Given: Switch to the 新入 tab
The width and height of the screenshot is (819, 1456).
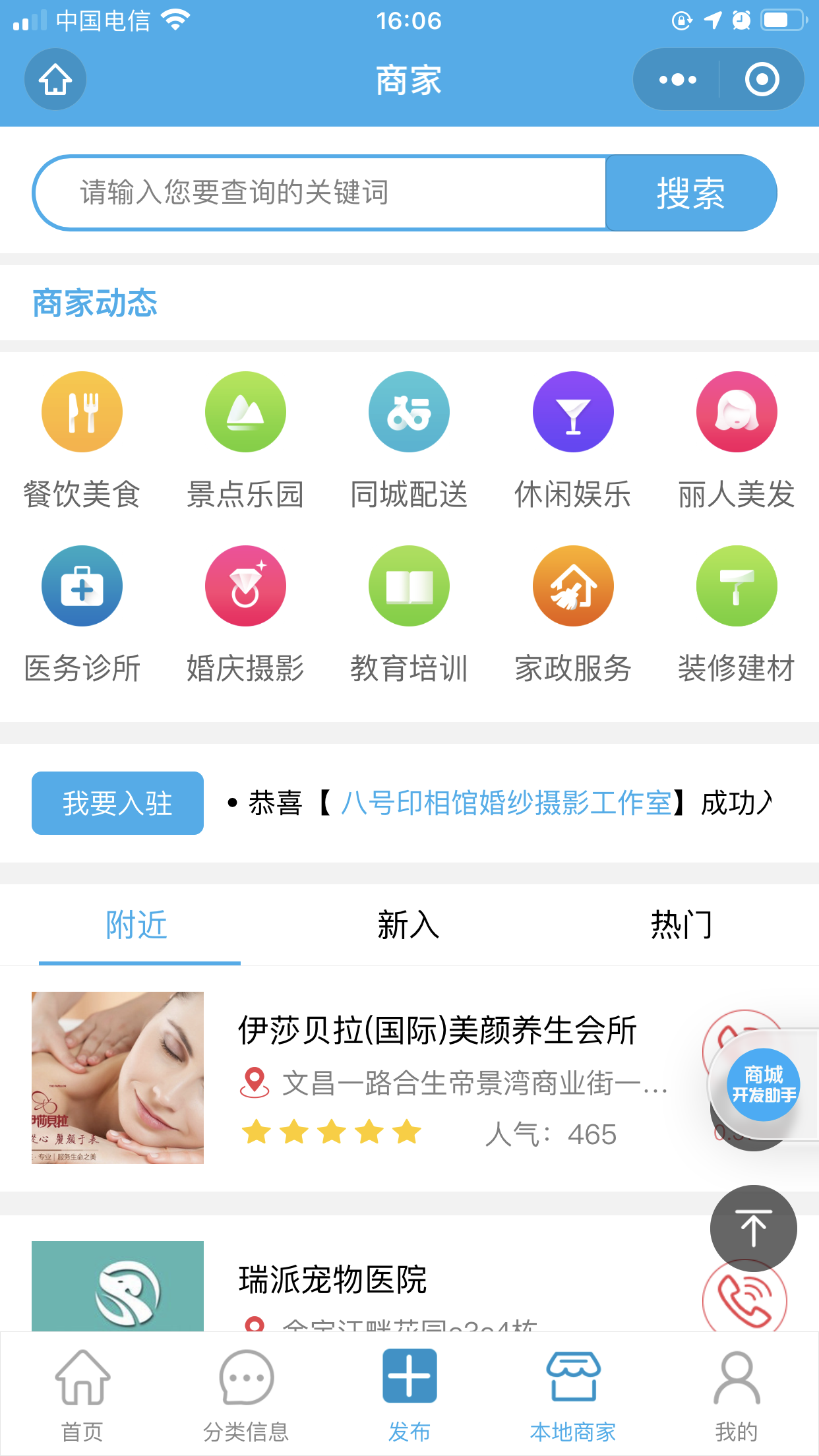Looking at the screenshot, I should [409, 926].
